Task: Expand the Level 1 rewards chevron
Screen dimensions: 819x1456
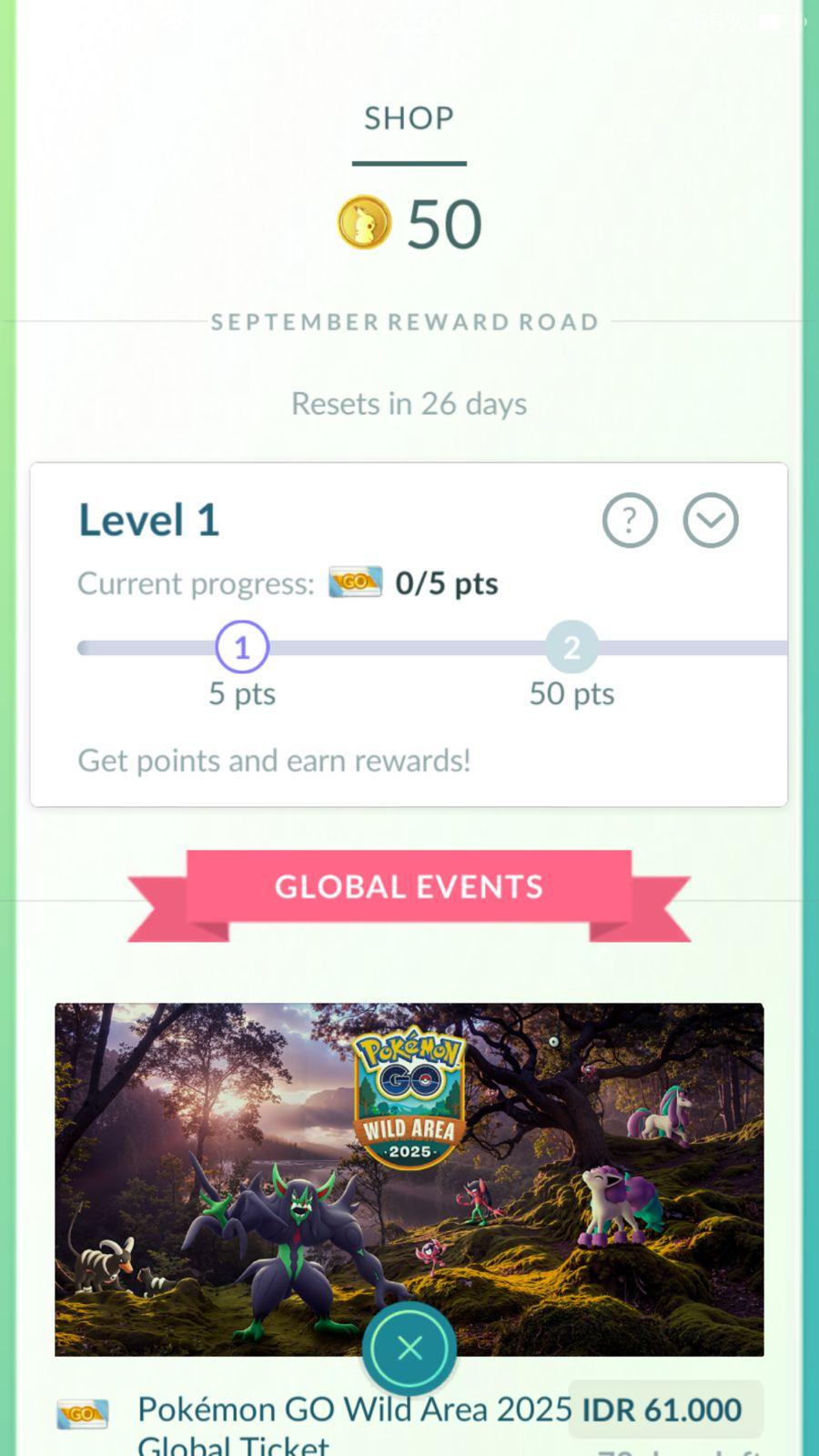Action: coord(711,521)
